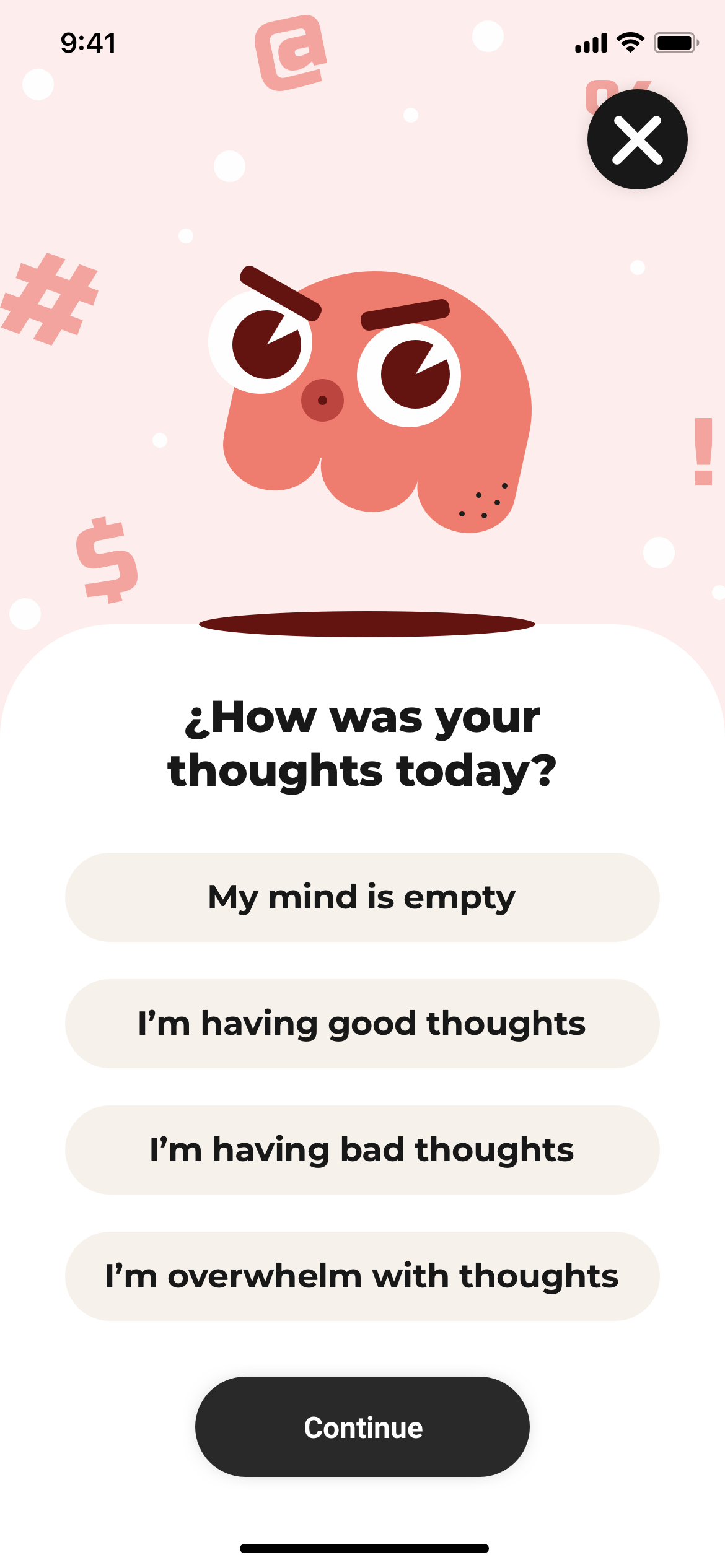Choose "I'm having good thoughts"
This screenshot has height=1568, width=725.
362,1024
